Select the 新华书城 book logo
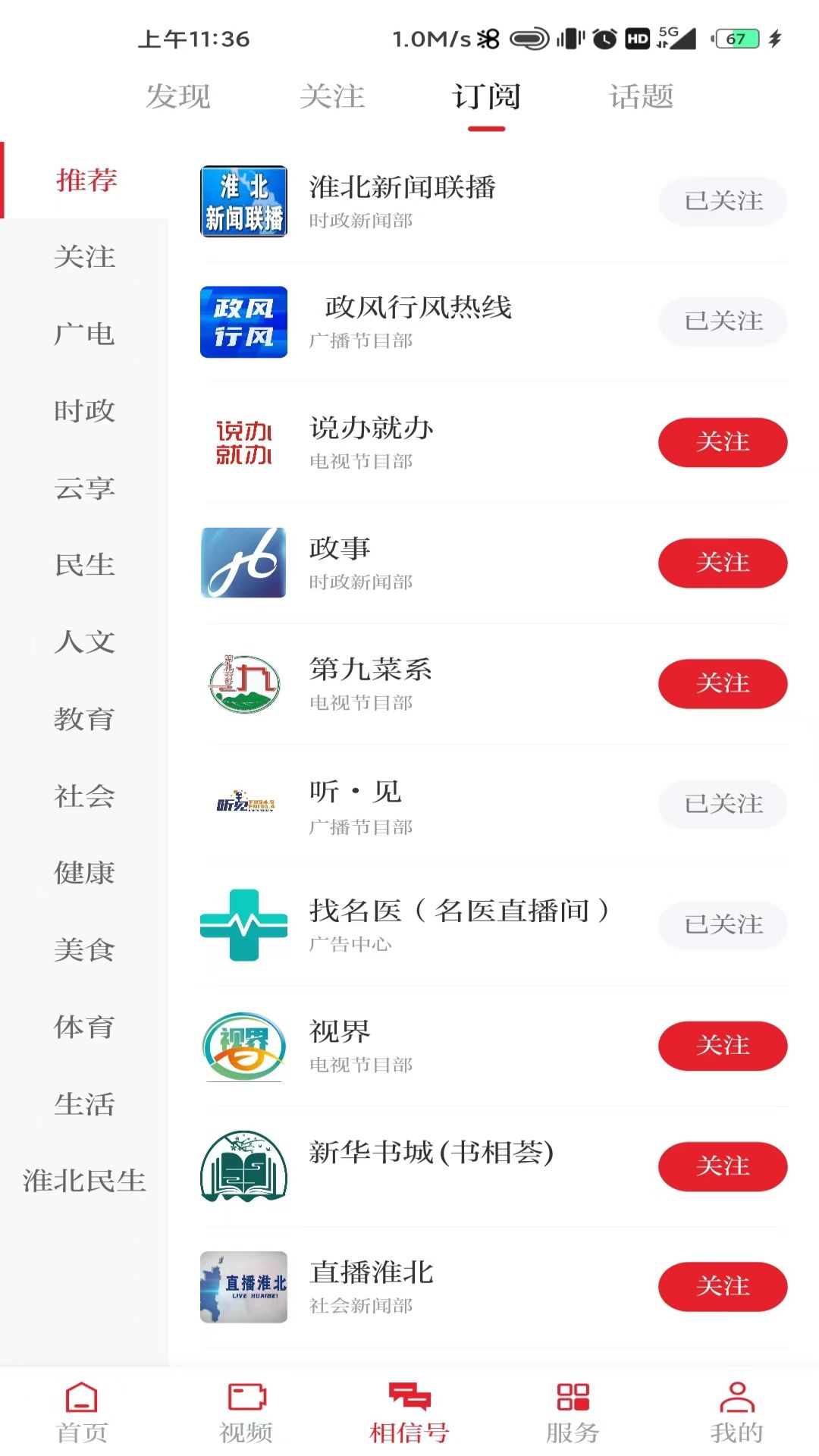The image size is (819, 1456). [243, 1167]
